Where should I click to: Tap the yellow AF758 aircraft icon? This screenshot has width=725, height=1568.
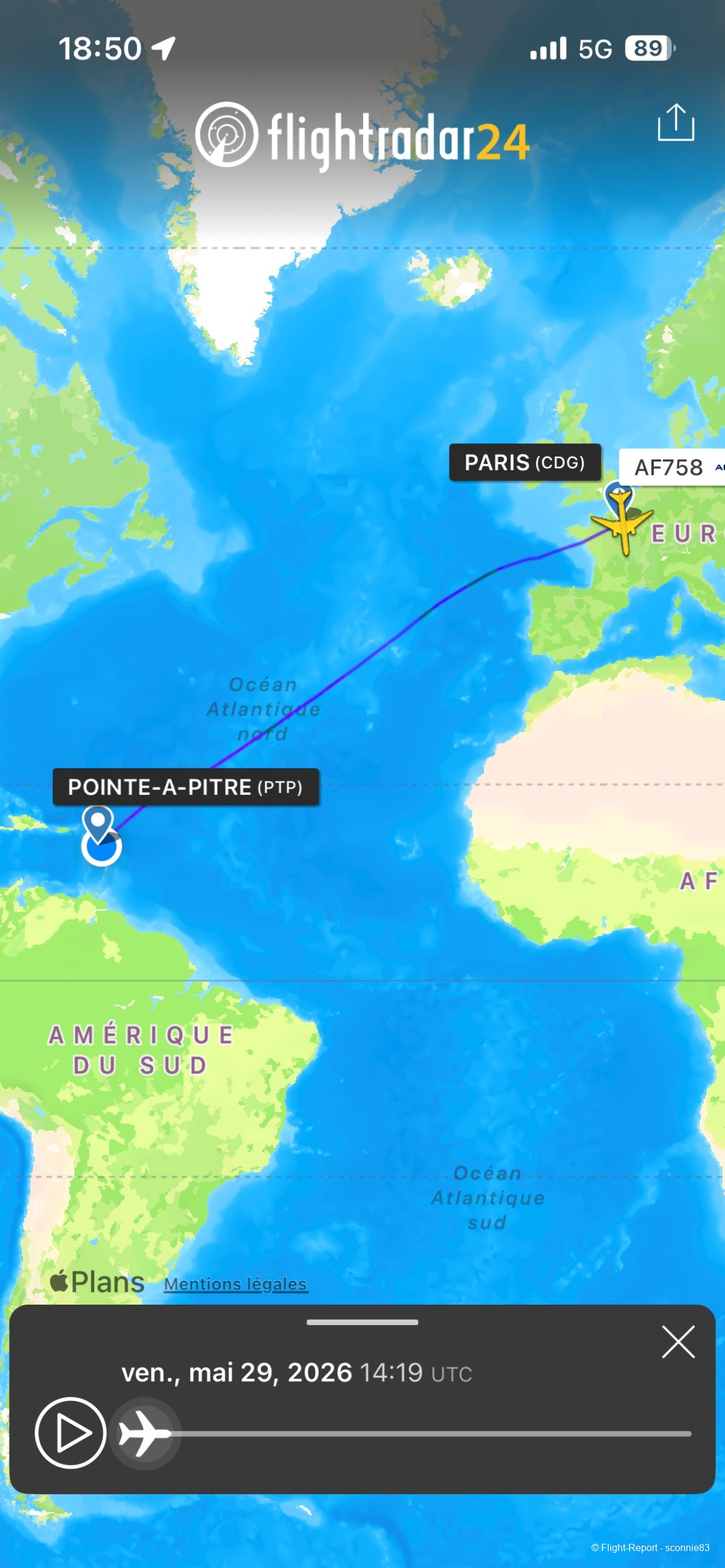pyautogui.click(x=622, y=522)
